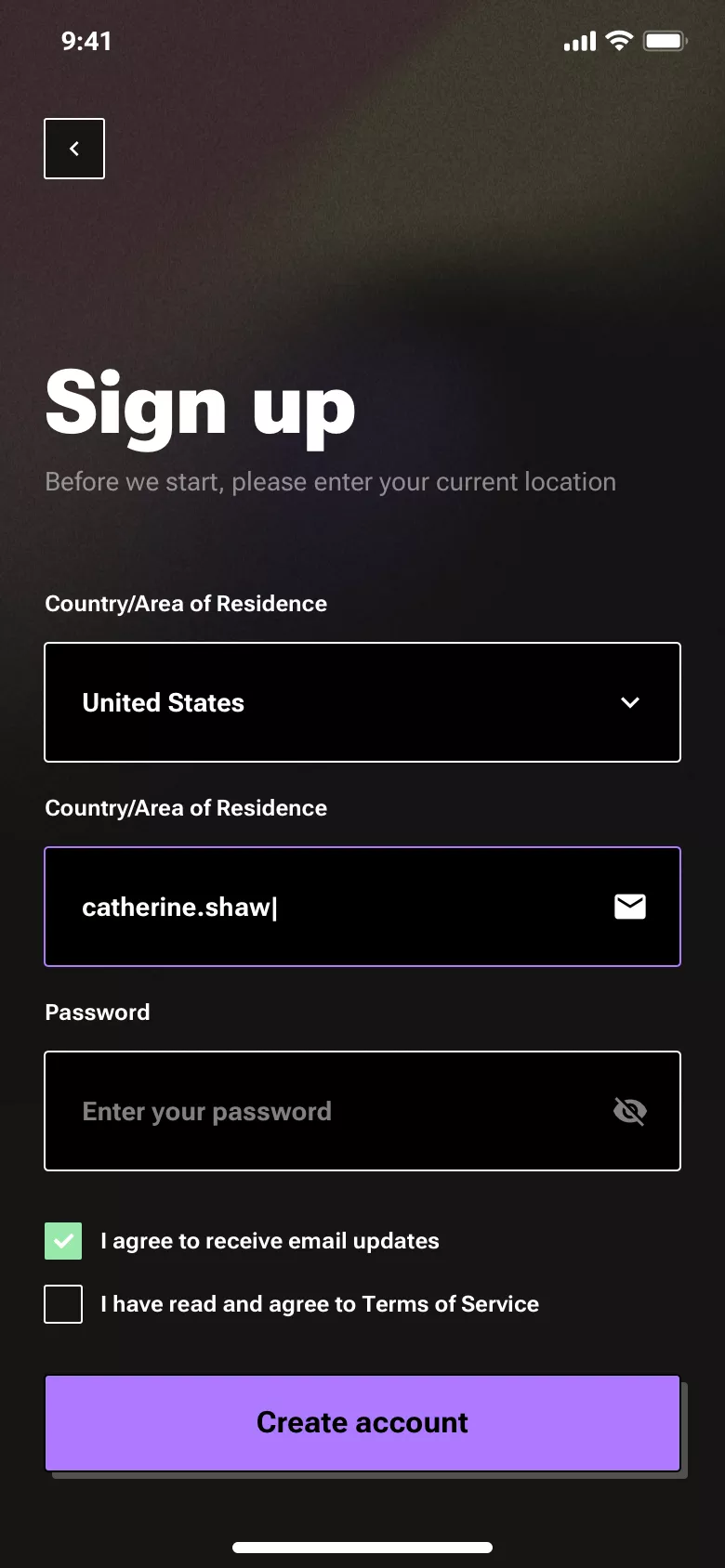Check 'I have read and agree to Terms of Service'

pyautogui.click(x=62, y=1303)
